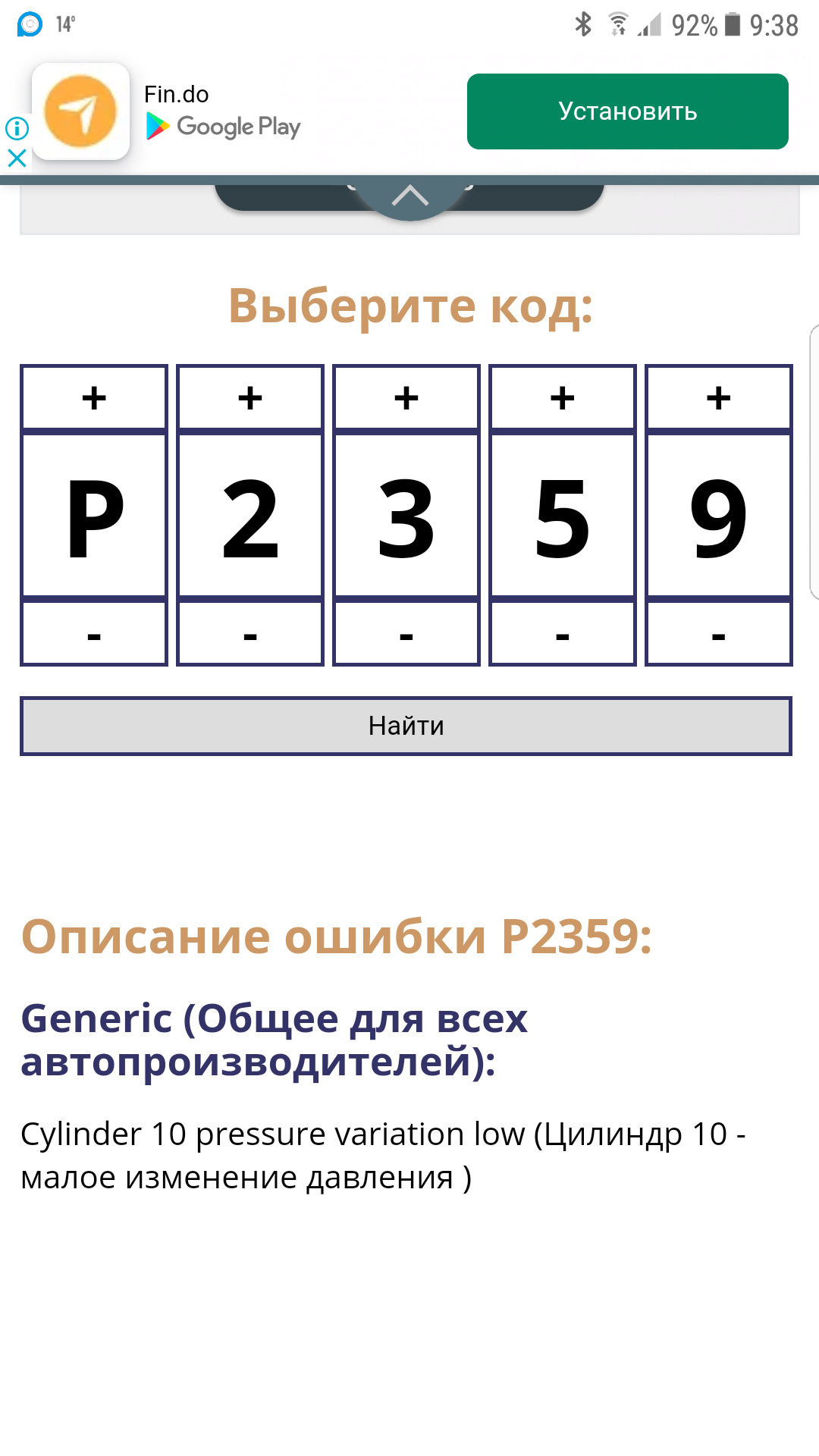Tap Установить to install Fin.do

coord(627,111)
